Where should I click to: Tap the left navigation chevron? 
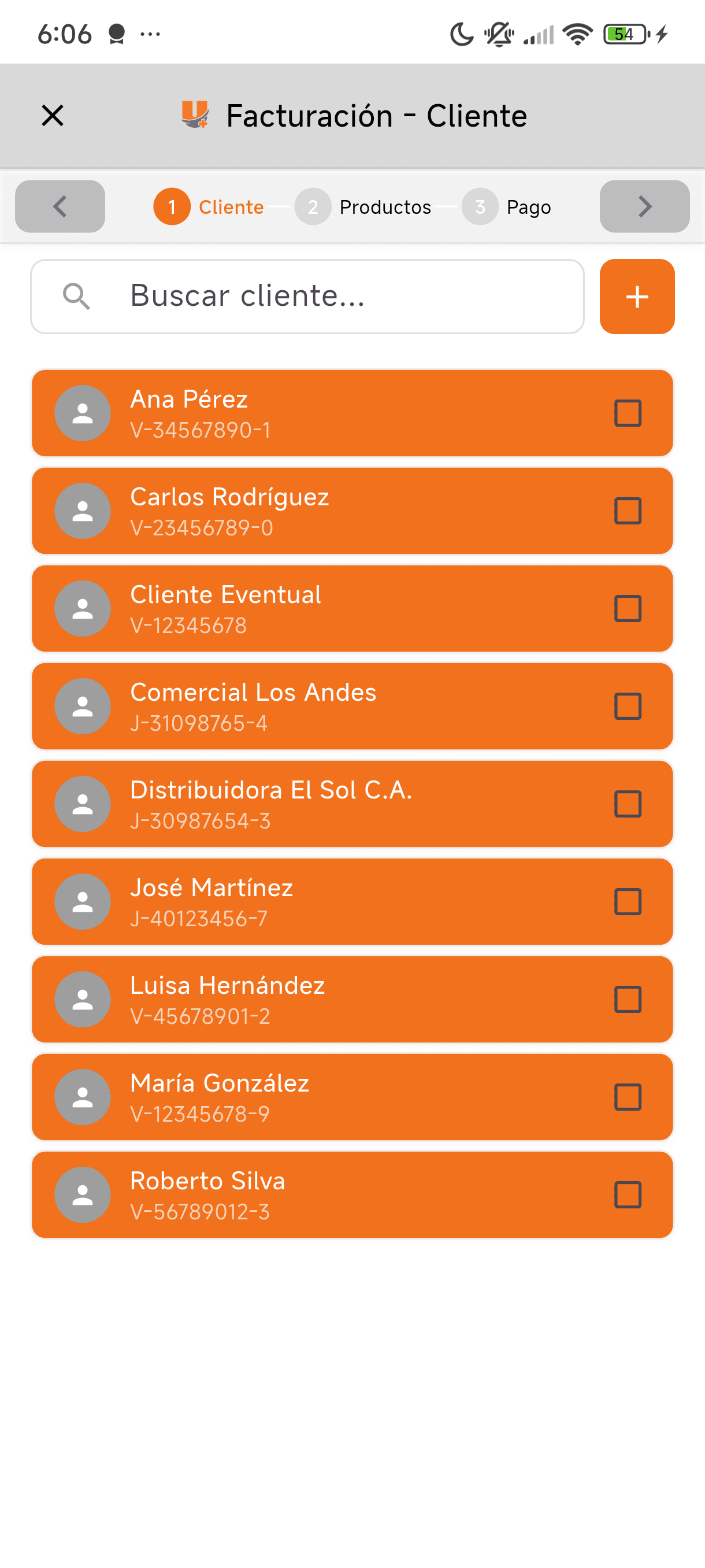coord(60,206)
